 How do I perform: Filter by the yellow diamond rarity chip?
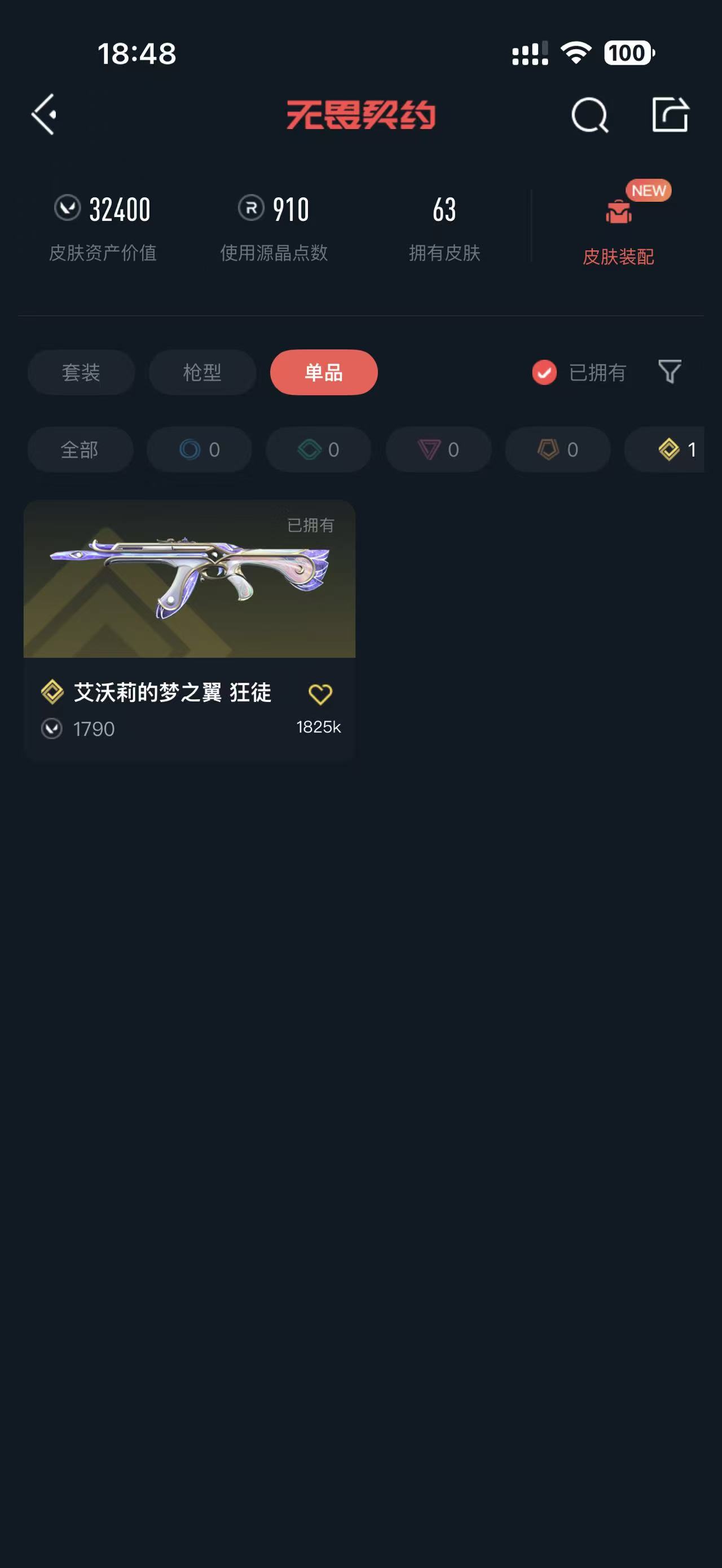pos(665,450)
